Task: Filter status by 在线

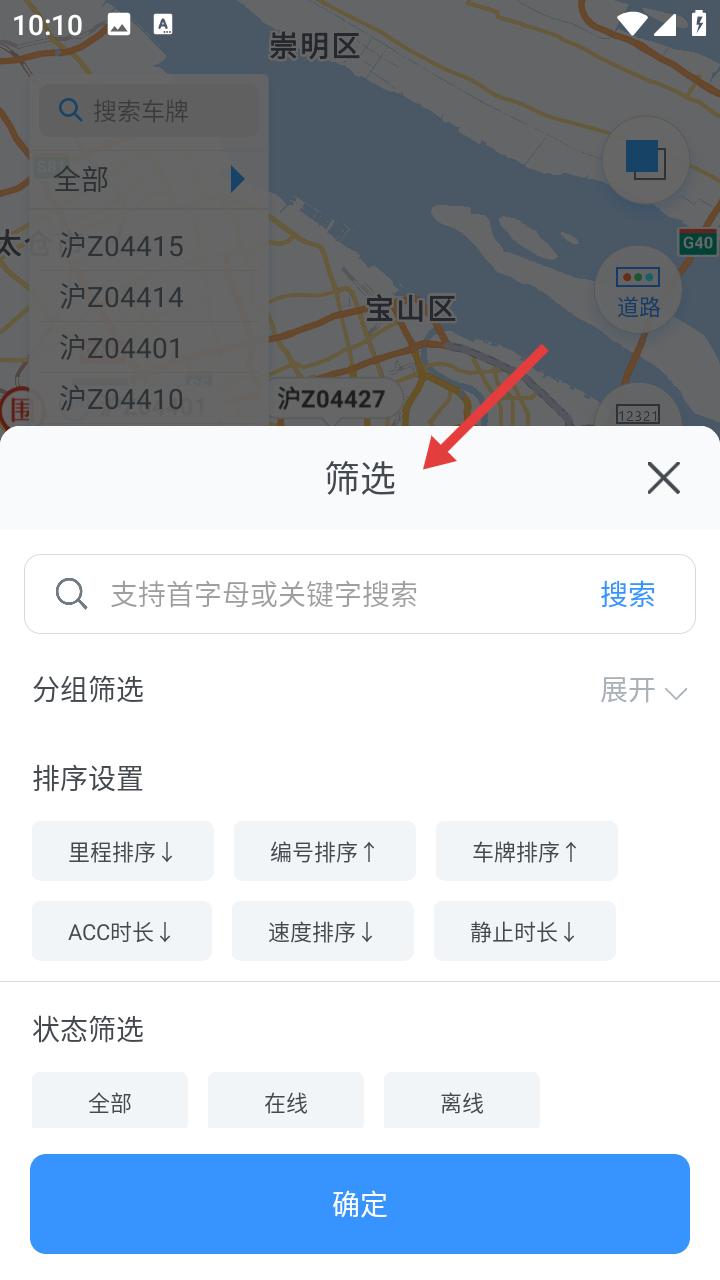Action: 286,1102
